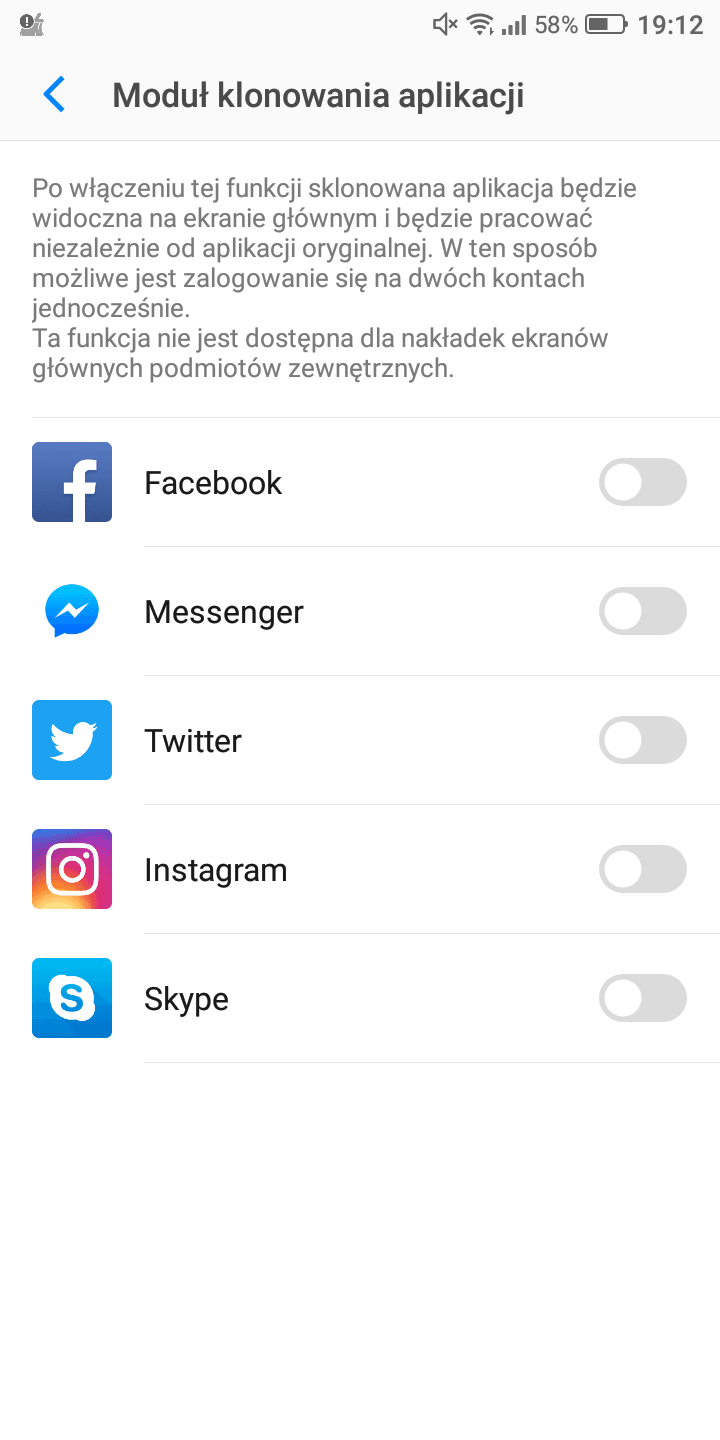This screenshot has width=720, height=1440.
Task: Switch on cloning for Instagram
Action: (x=643, y=869)
